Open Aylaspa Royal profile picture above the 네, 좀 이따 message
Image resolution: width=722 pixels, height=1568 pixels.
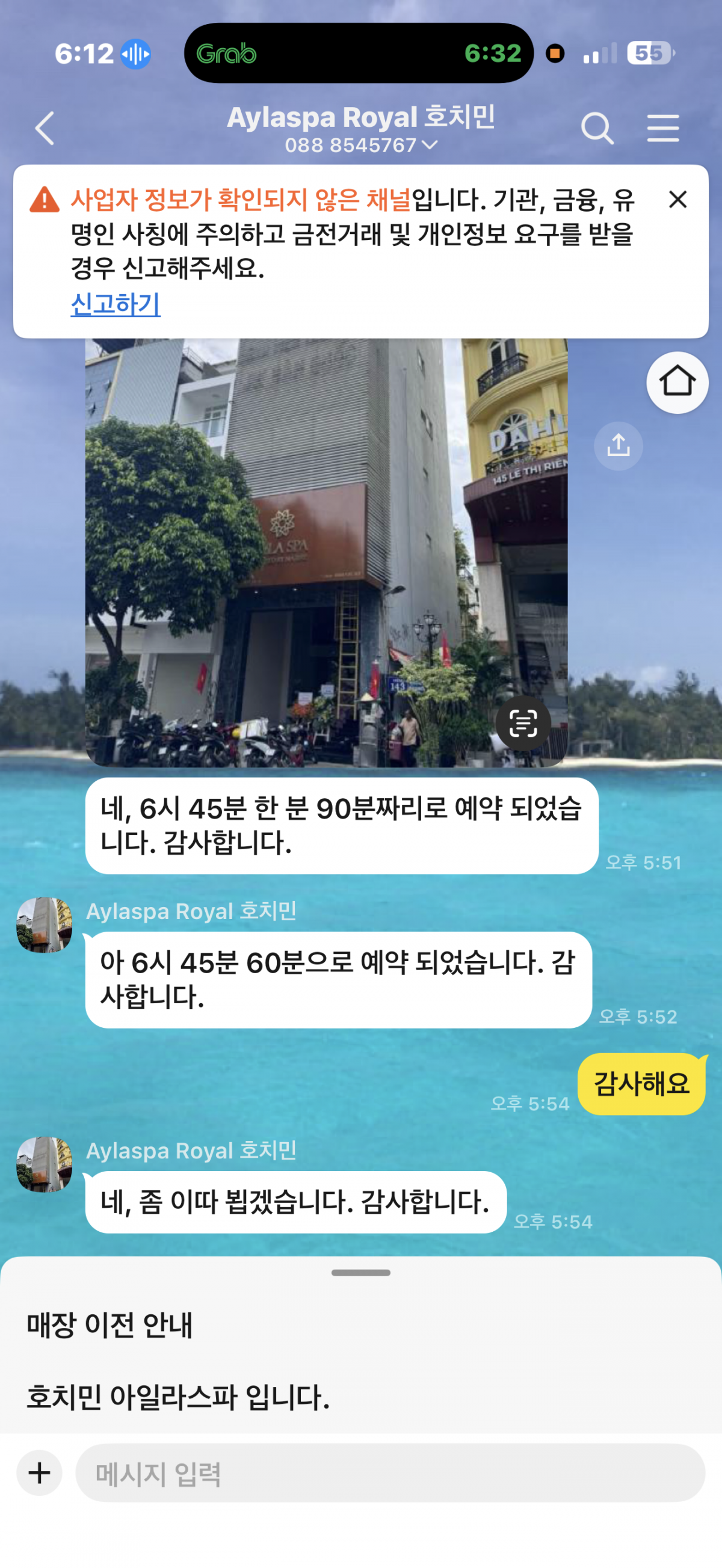pos(44,1164)
